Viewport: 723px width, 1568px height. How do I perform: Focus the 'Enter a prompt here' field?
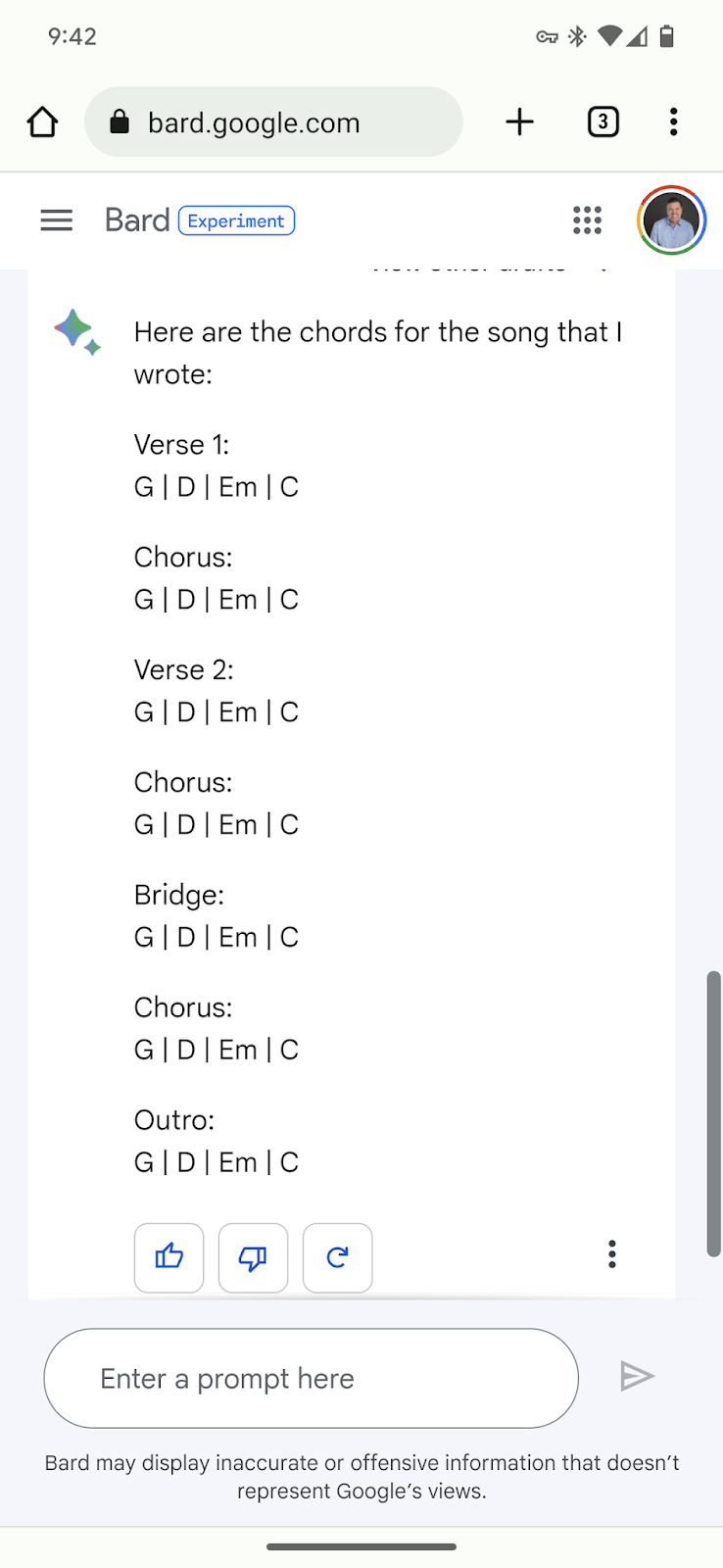(311, 1378)
